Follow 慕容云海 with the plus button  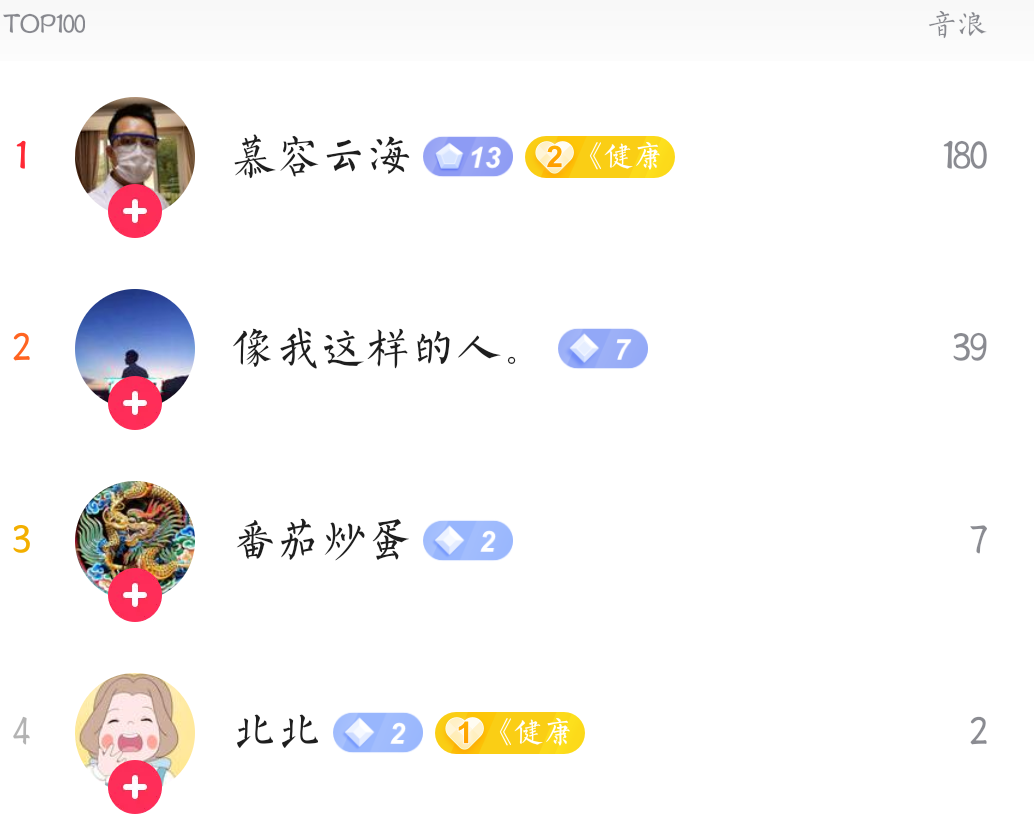point(135,211)
